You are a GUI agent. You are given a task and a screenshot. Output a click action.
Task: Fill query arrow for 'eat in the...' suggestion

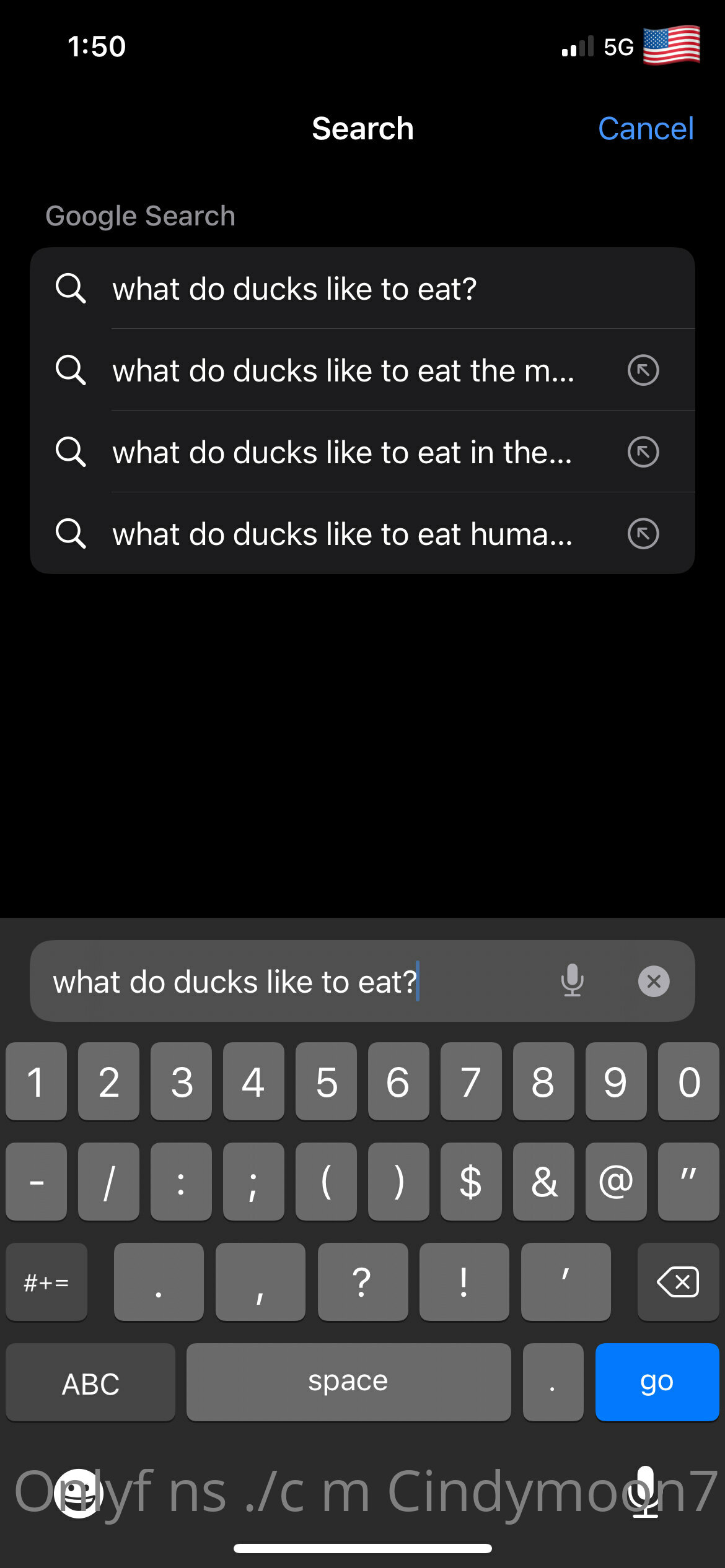(643, 452)
